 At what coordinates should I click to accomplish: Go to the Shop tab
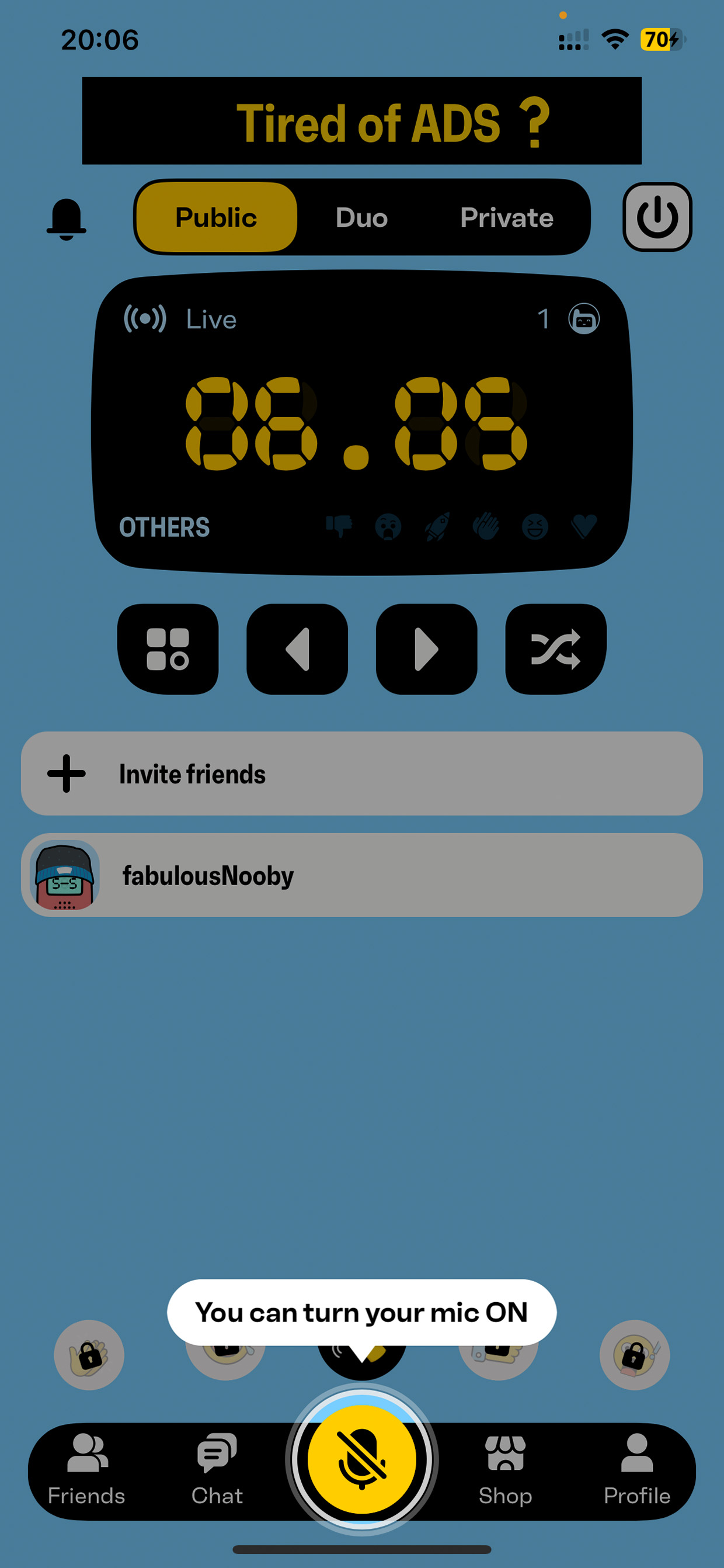point(505,1469)
